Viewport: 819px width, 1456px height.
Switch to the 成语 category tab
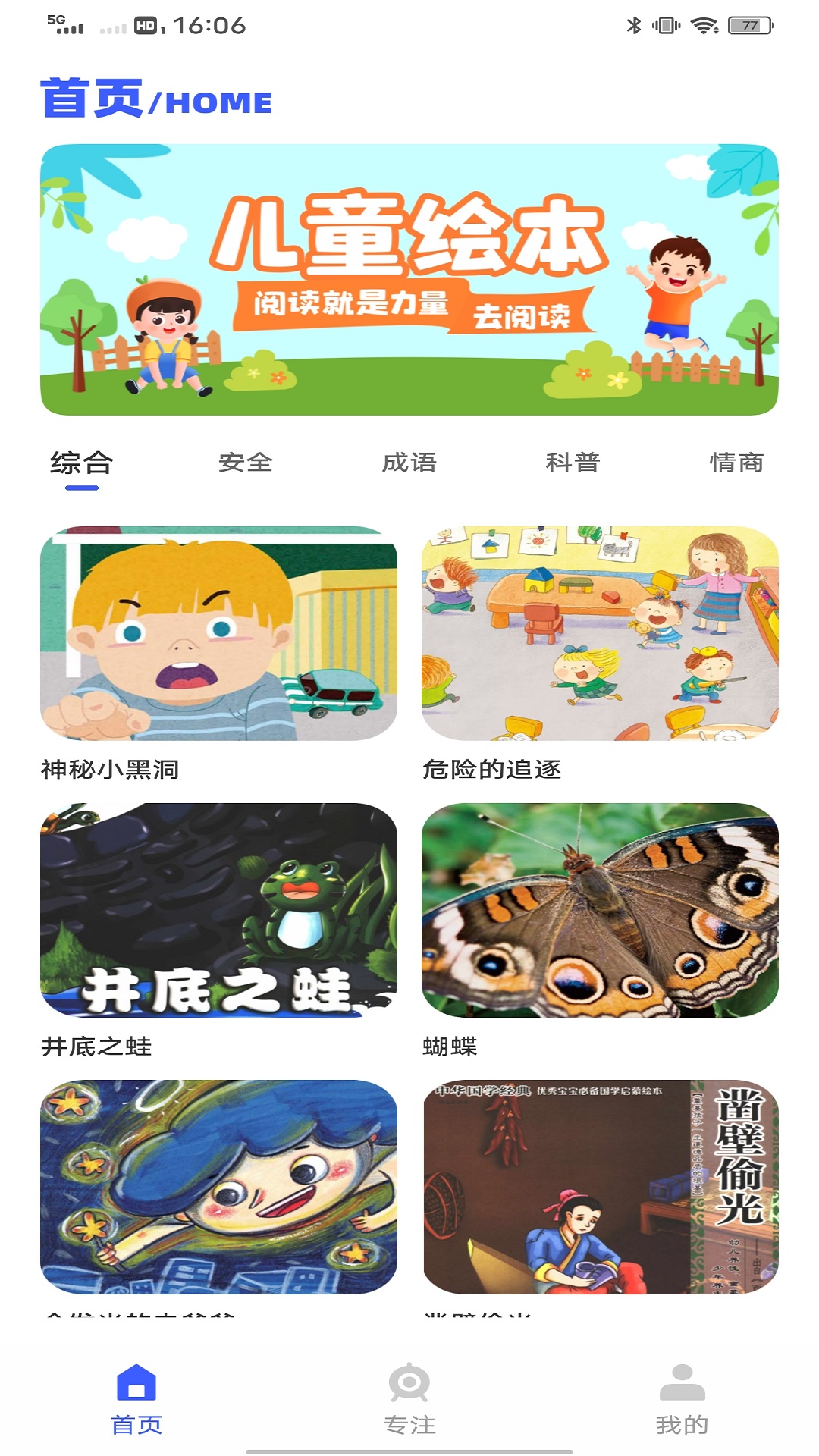[409, 463]
